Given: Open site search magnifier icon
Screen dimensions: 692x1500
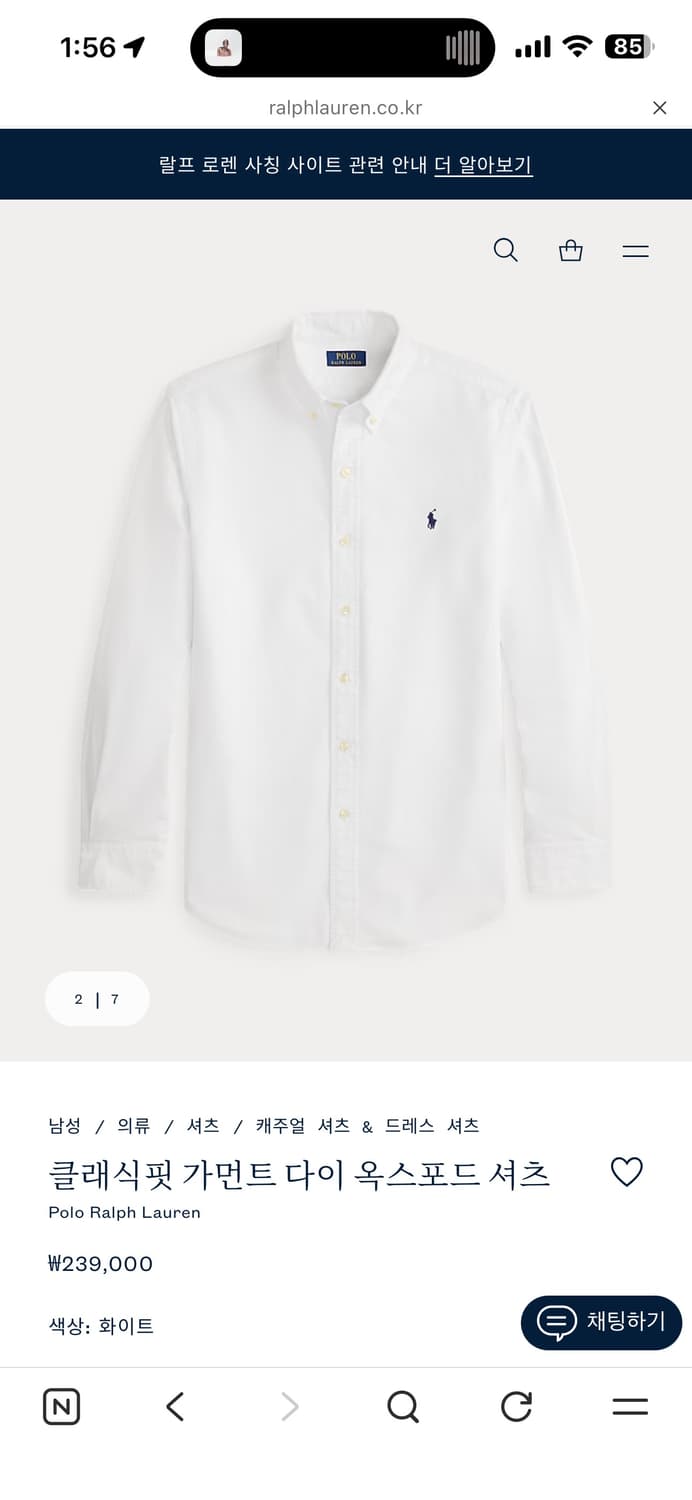Looking at the screenshot, I should coord(506,250).
